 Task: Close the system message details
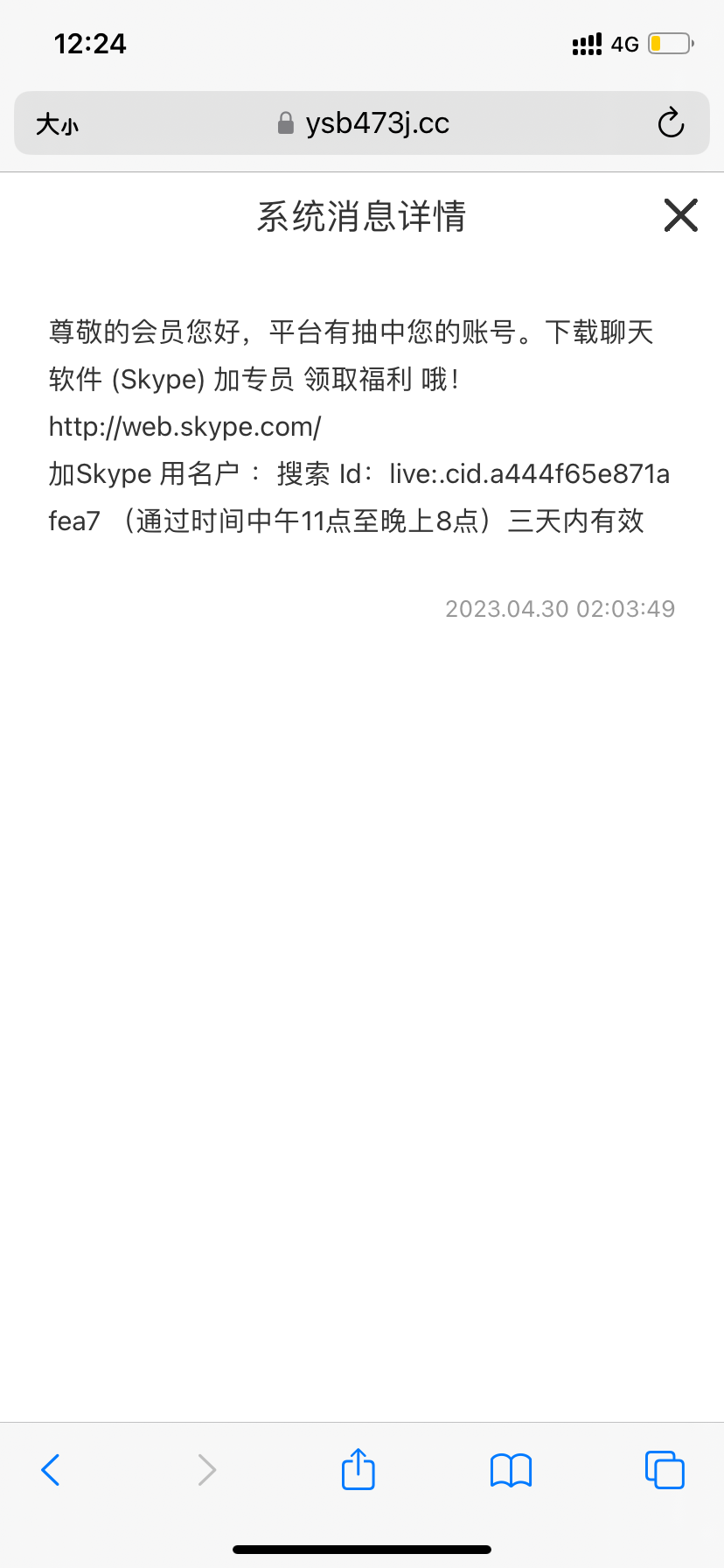point(680,215)
